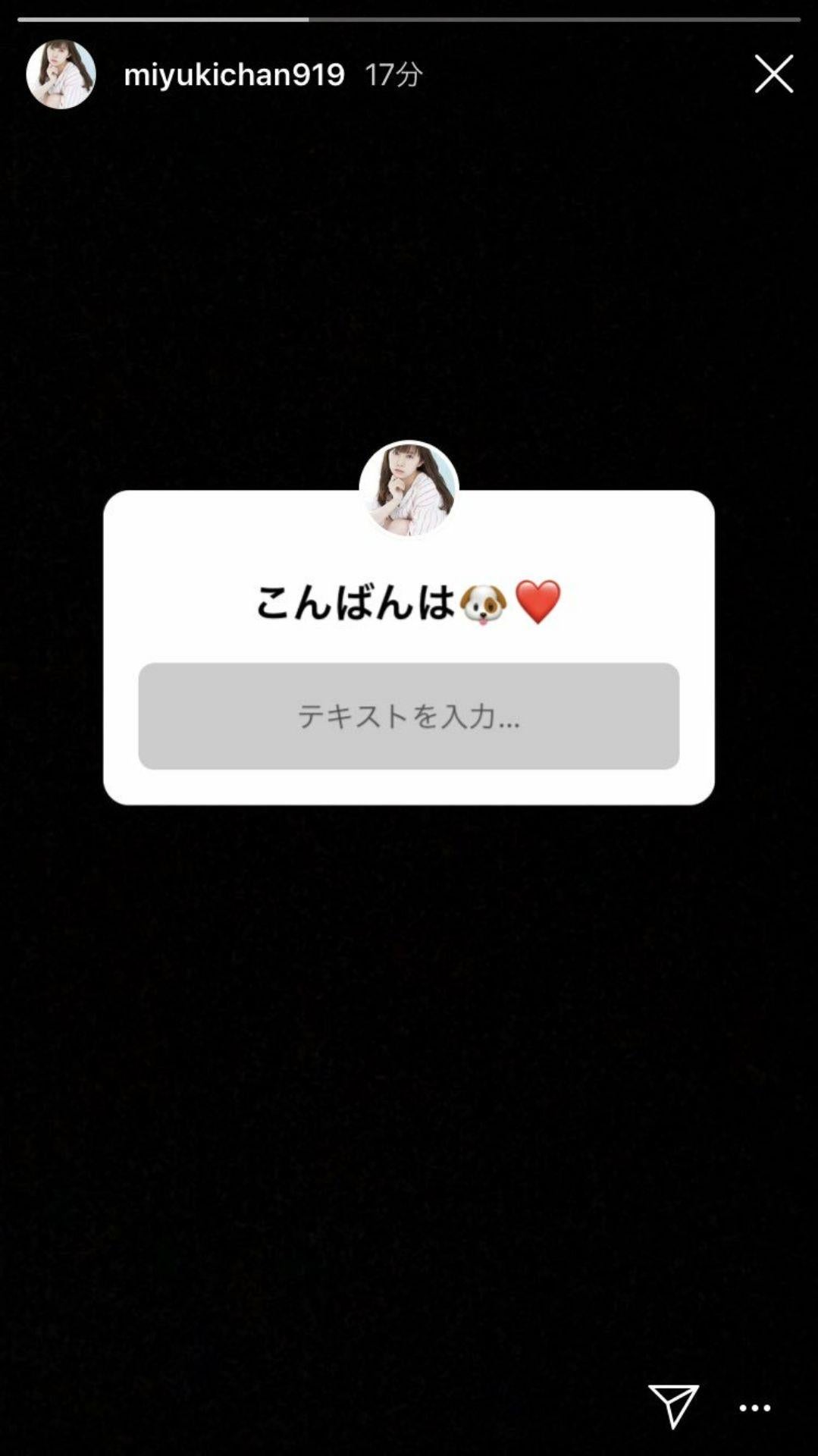
Task: Tap the テキストを入力 answer field
Action: [x=409, y=716]
